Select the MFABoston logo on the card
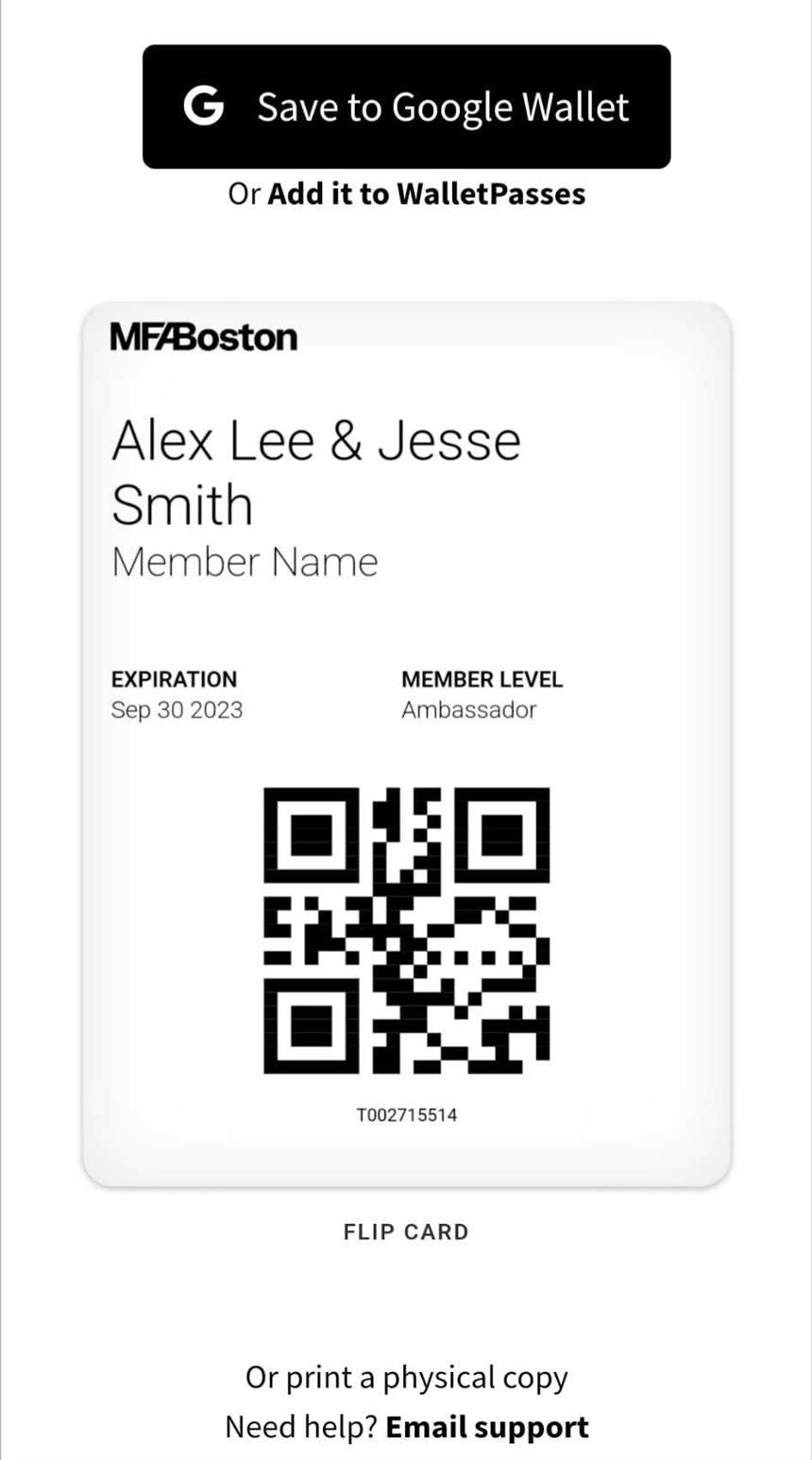812x1460 pixels. pos(204,337)
